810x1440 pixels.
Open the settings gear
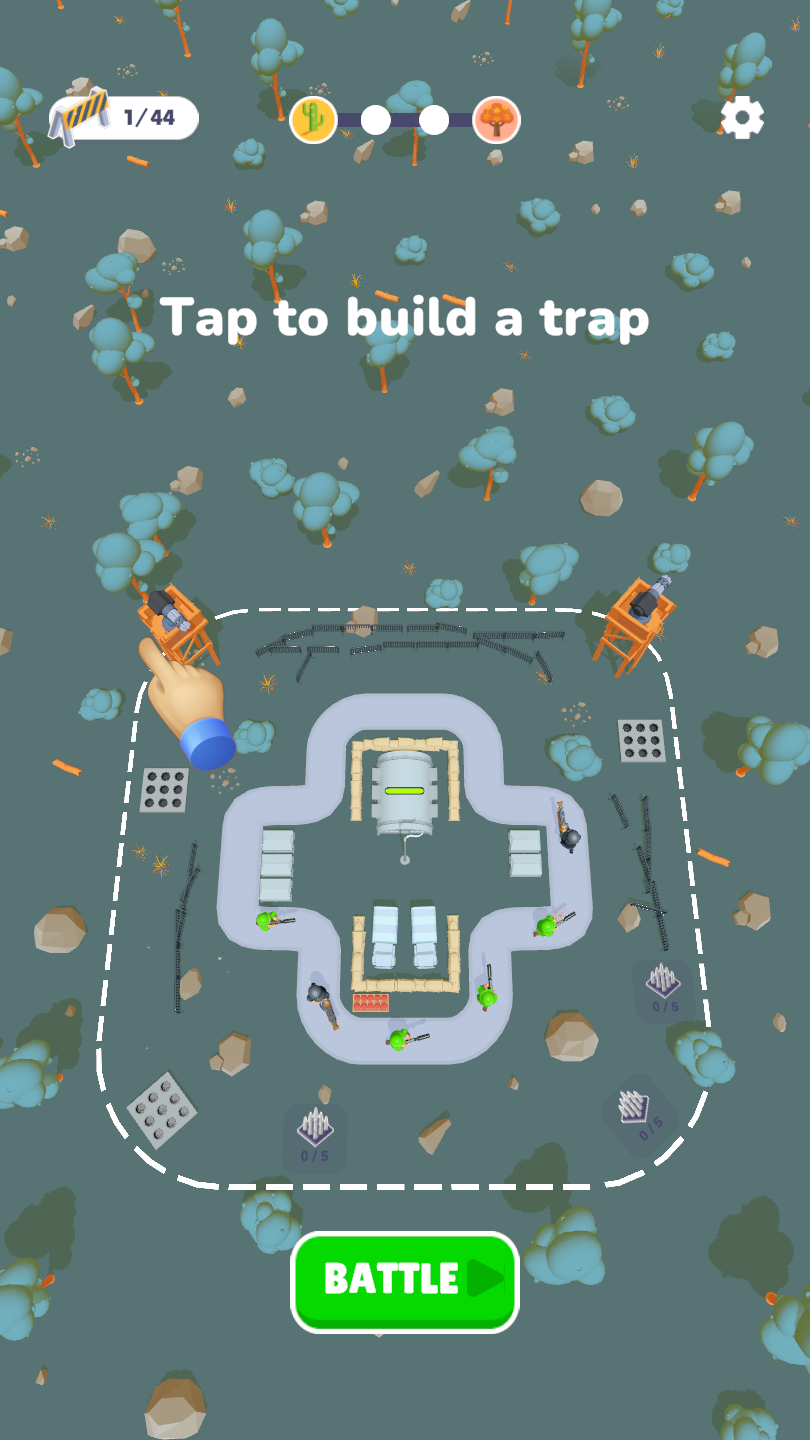[743, 118]
